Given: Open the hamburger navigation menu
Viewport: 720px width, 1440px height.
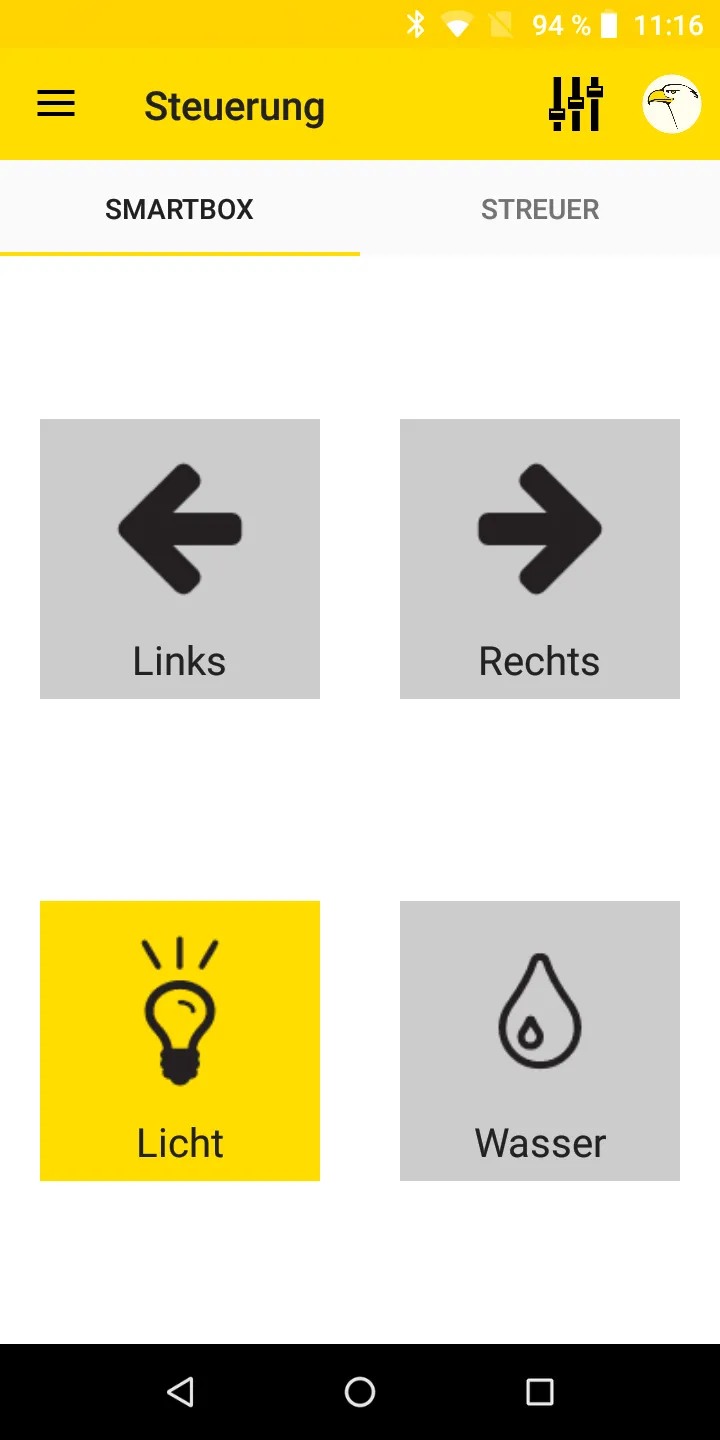Looking at the screenshot, I should (x=56, y=104).
